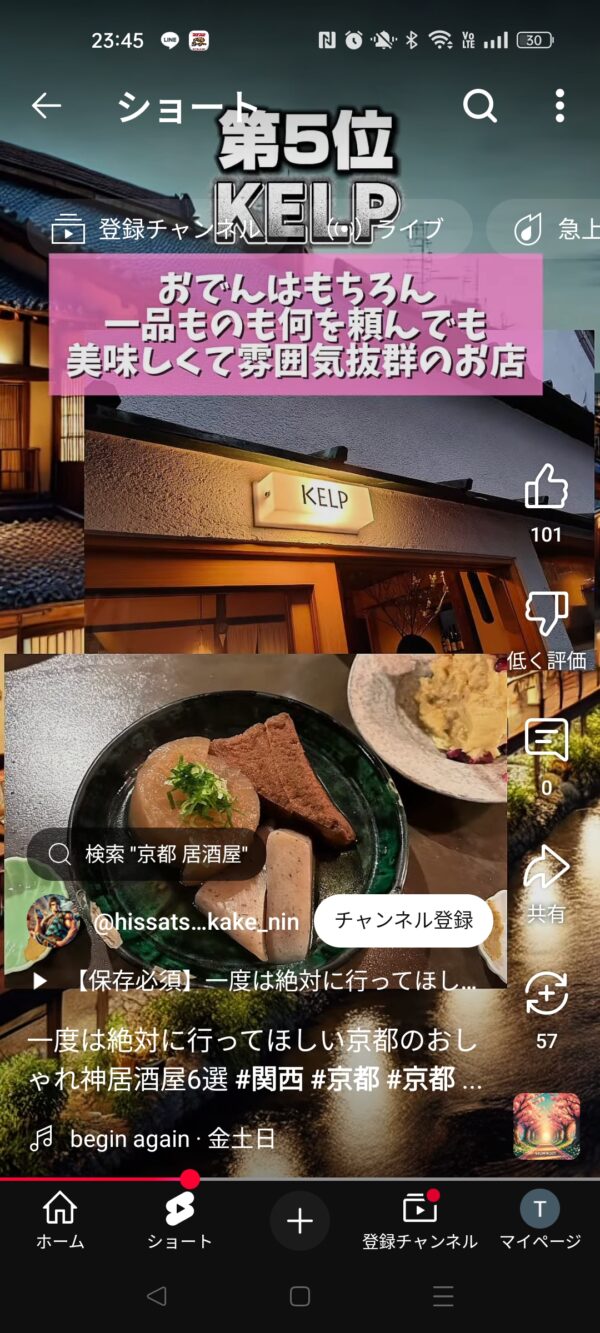The width and height of the screenshot is (600, 1333).
Task: Open the begin again sound page
Action: [155, 1138]
